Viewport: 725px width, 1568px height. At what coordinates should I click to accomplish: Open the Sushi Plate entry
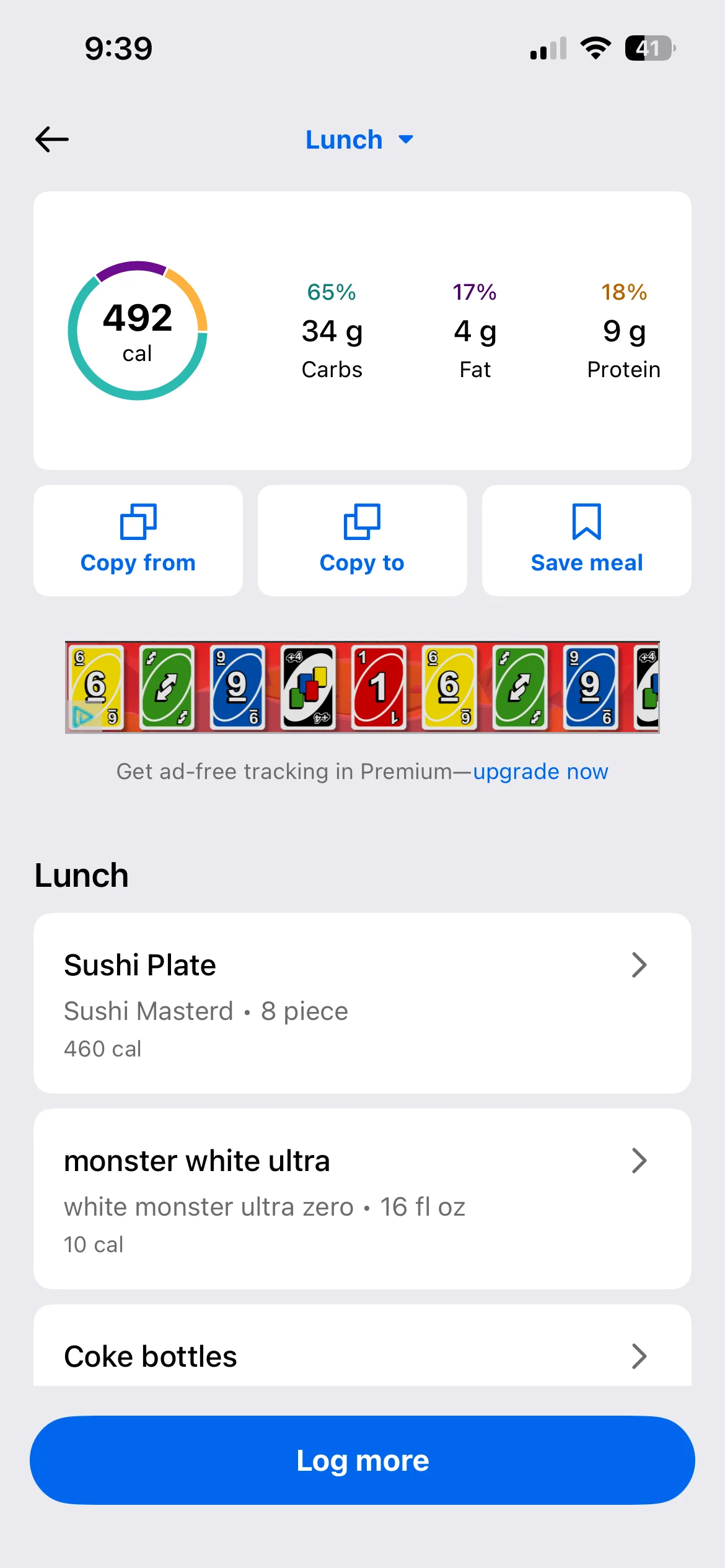[362, 1003]
